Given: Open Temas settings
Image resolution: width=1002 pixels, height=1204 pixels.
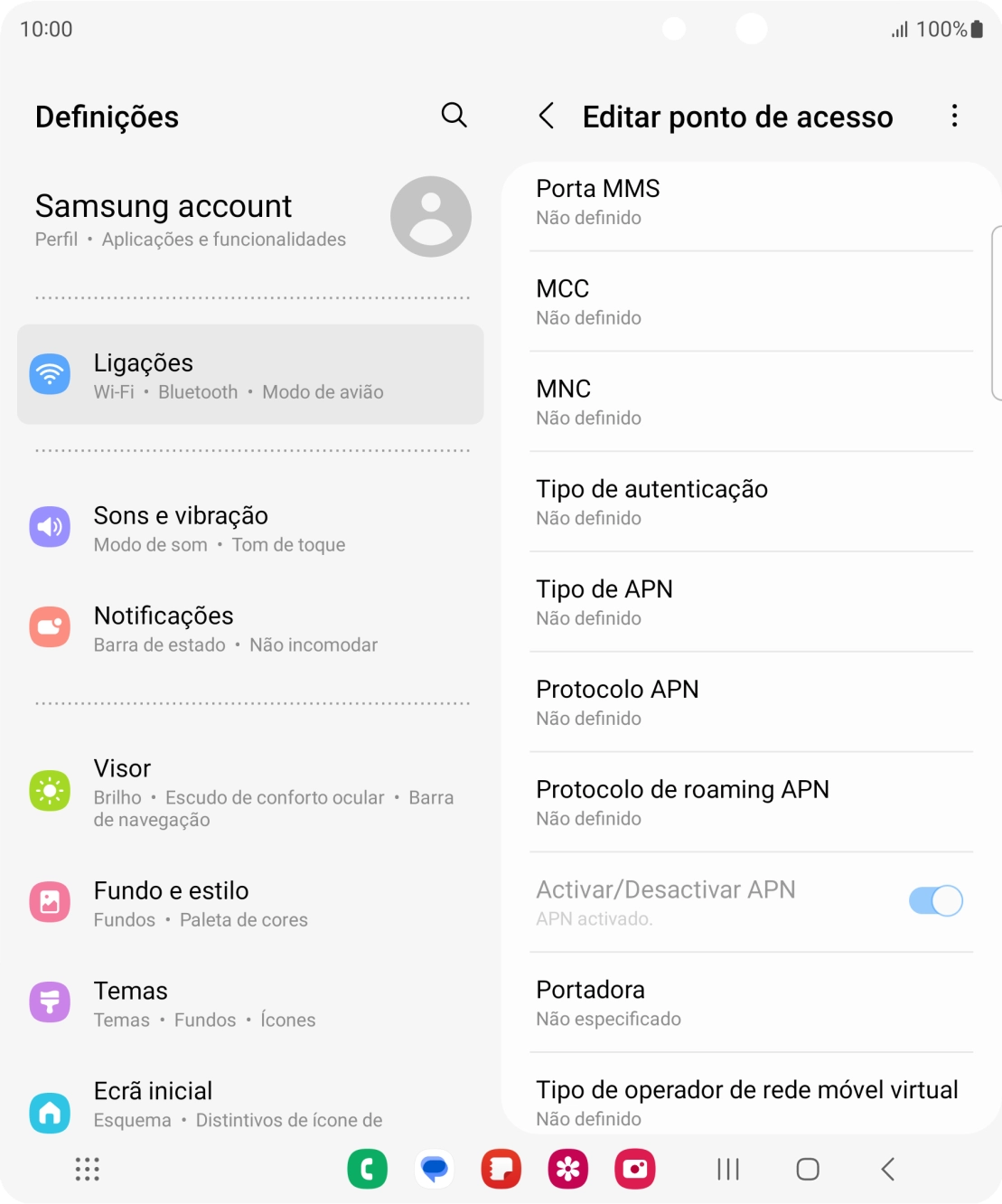Looking at the screenshot, I should [x=250, y=1004].
